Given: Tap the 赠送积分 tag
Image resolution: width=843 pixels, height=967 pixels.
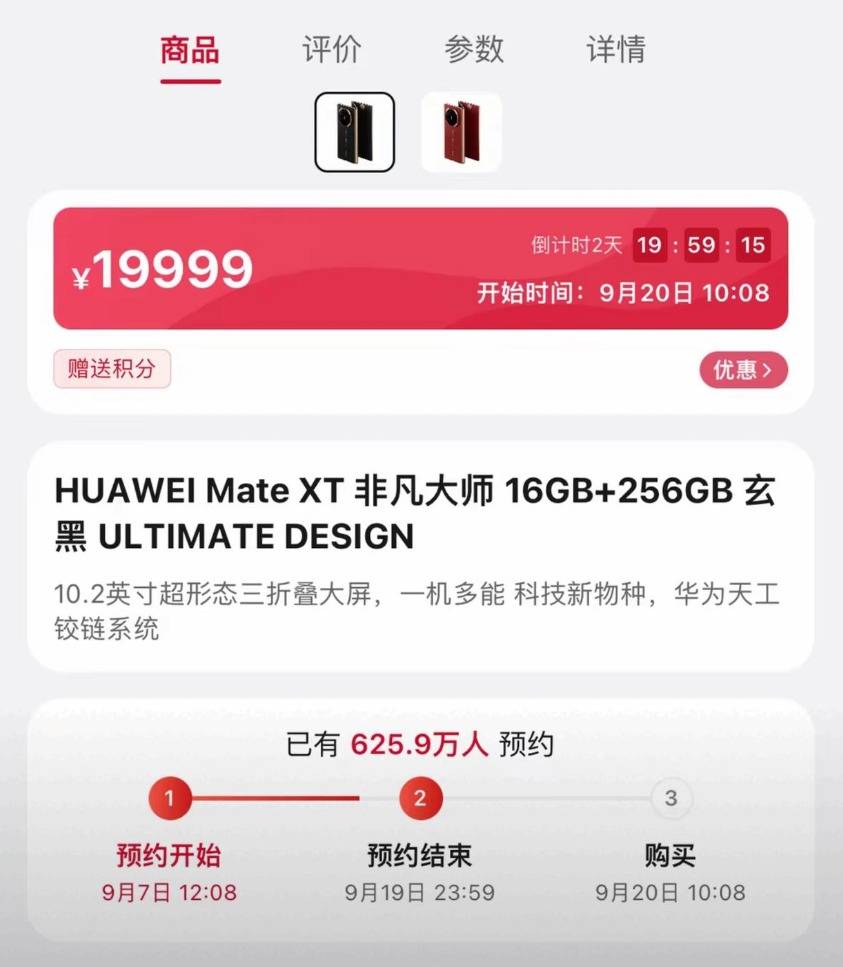Looking at the screenshot, I should [112, 368].
